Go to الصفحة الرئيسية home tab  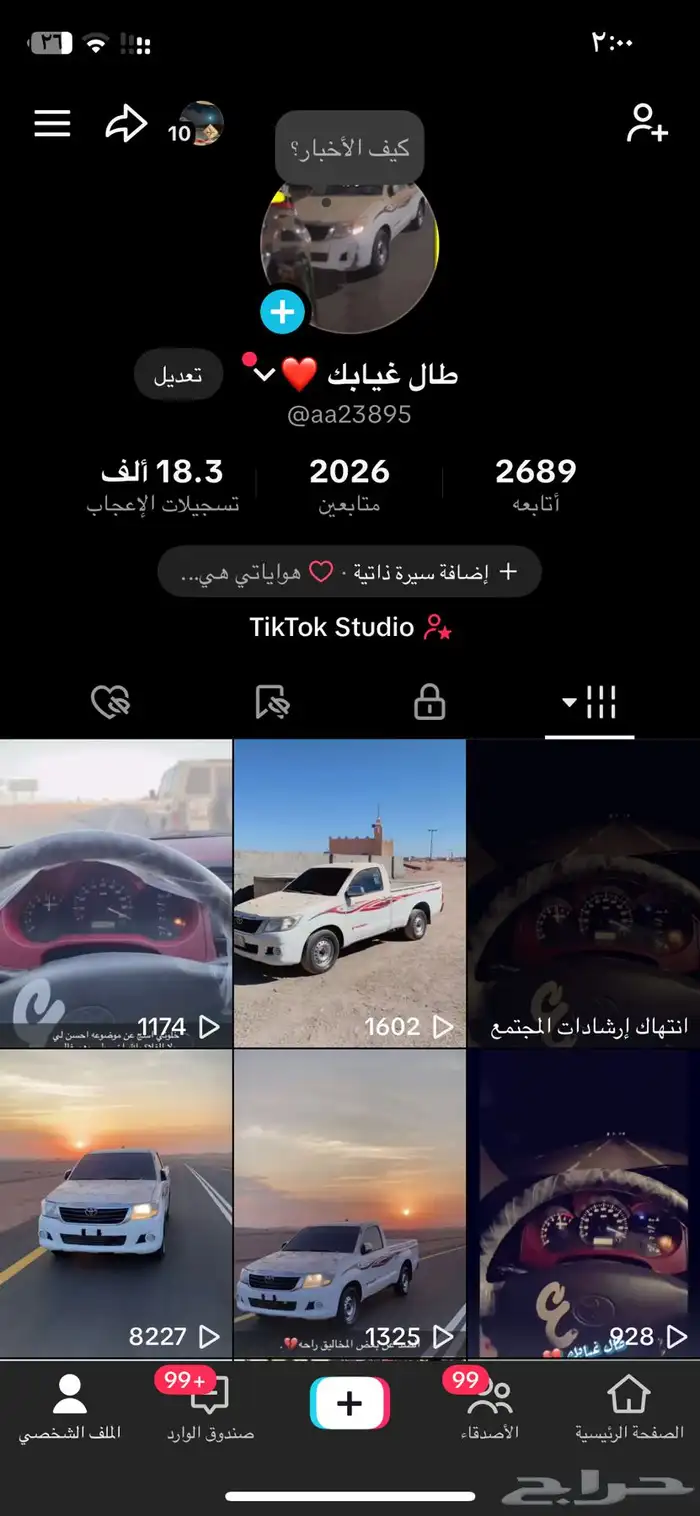(629, 1407)
